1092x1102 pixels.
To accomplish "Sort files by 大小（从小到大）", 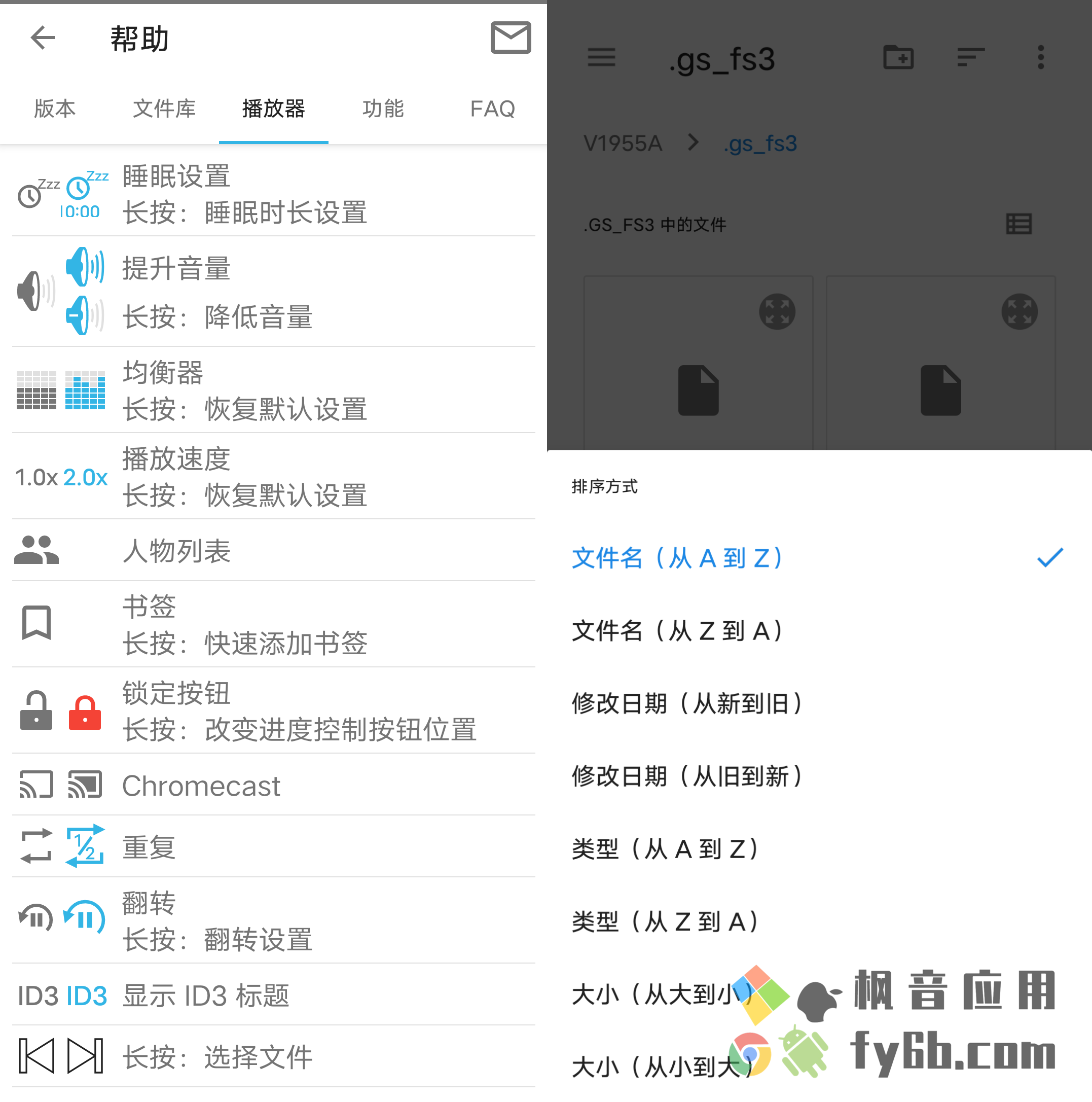I will click(x=656, y=1067).
